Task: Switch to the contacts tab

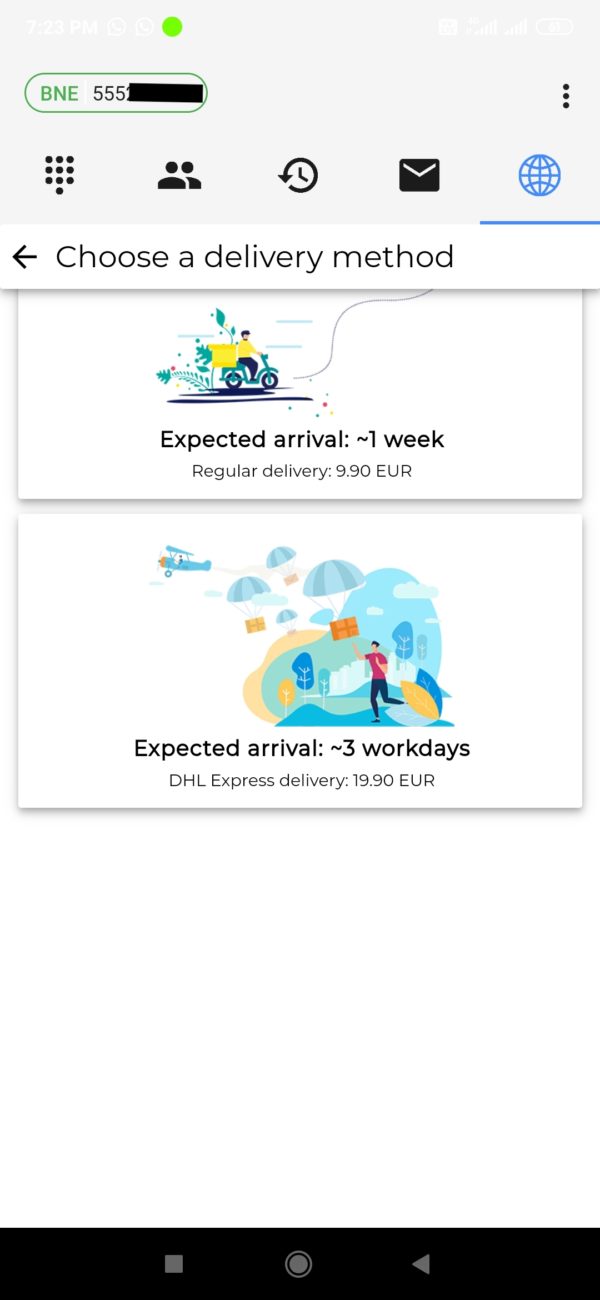Action: tap(180, 175)
